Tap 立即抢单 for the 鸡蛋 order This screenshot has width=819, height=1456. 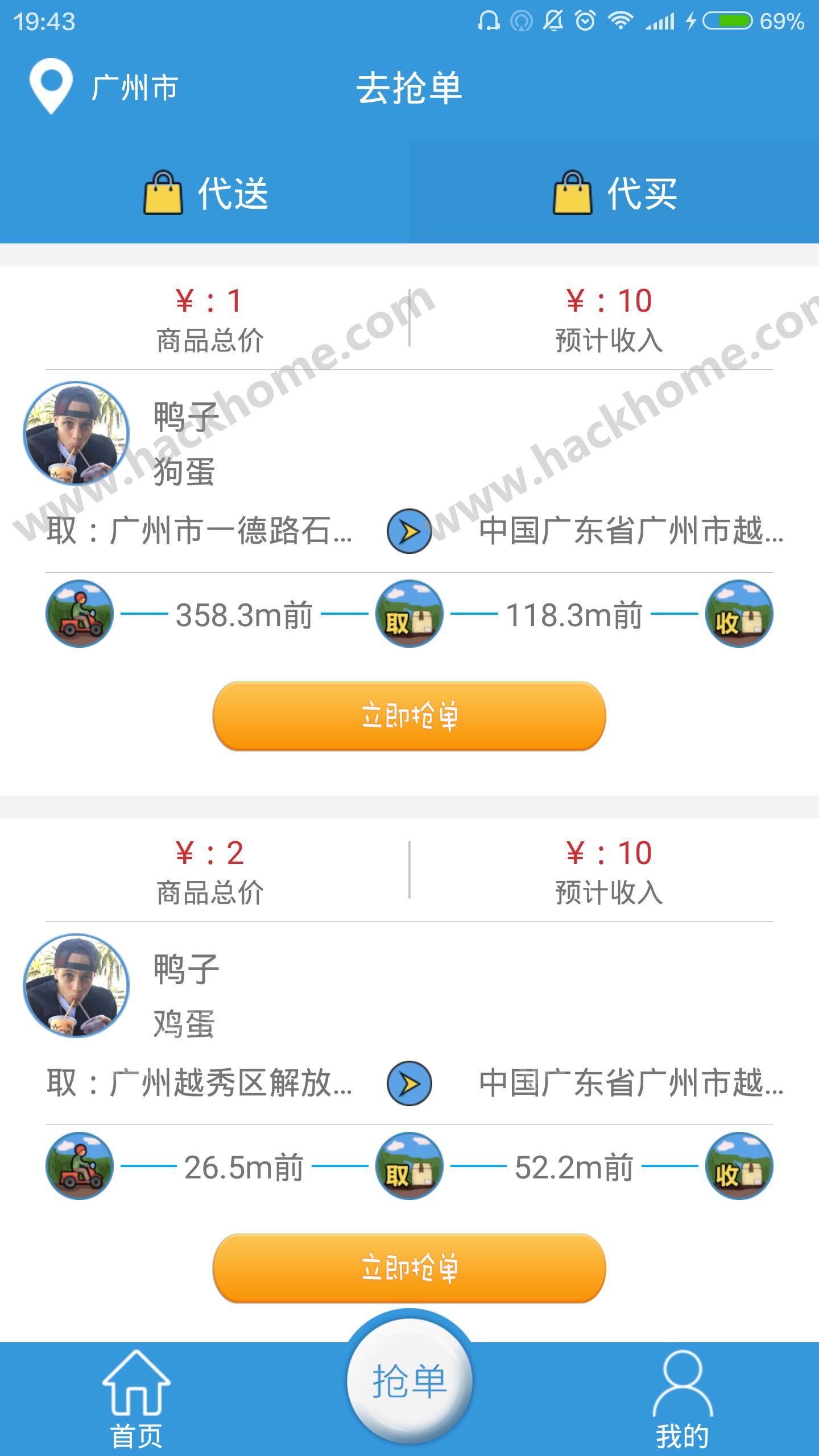point(409,1268)
